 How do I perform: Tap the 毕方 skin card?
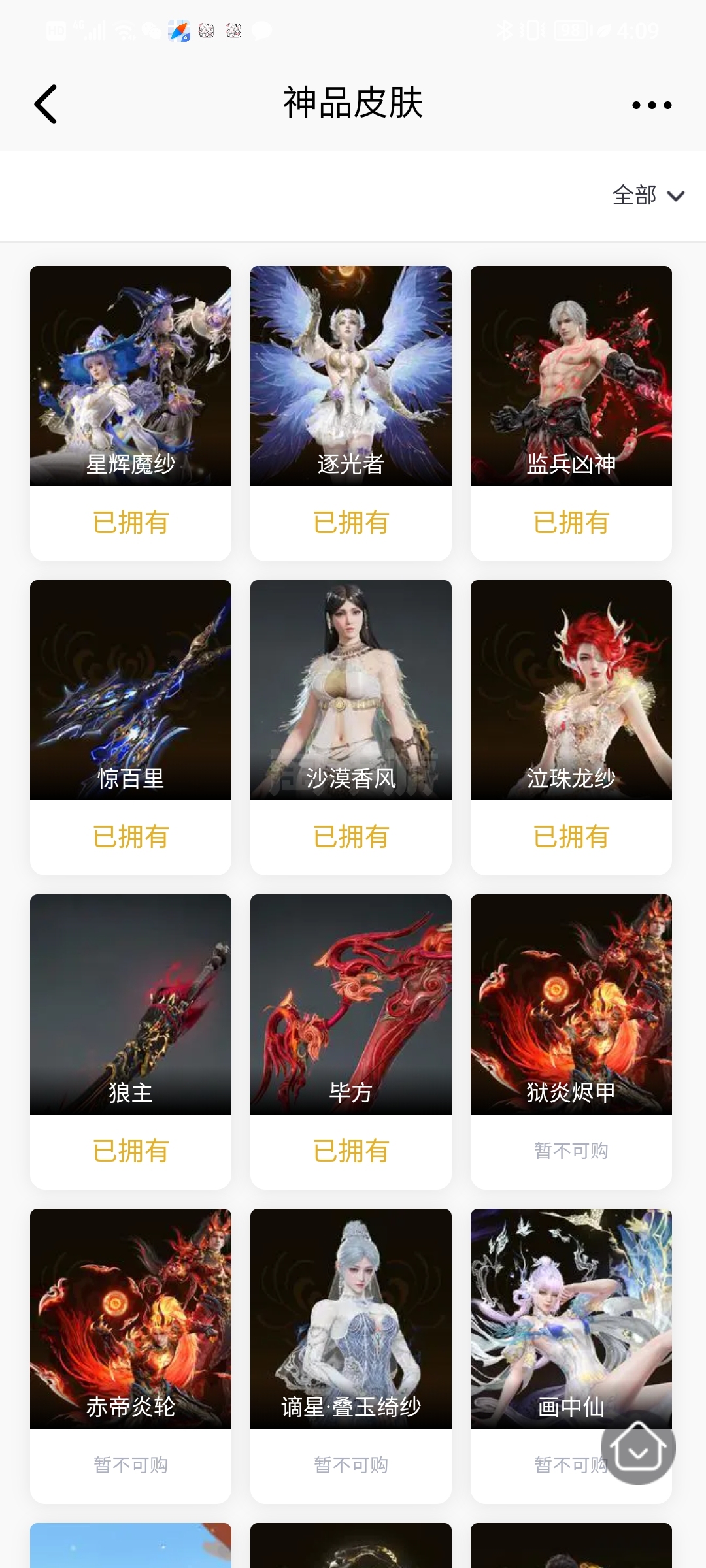[x=351, y=1041]
